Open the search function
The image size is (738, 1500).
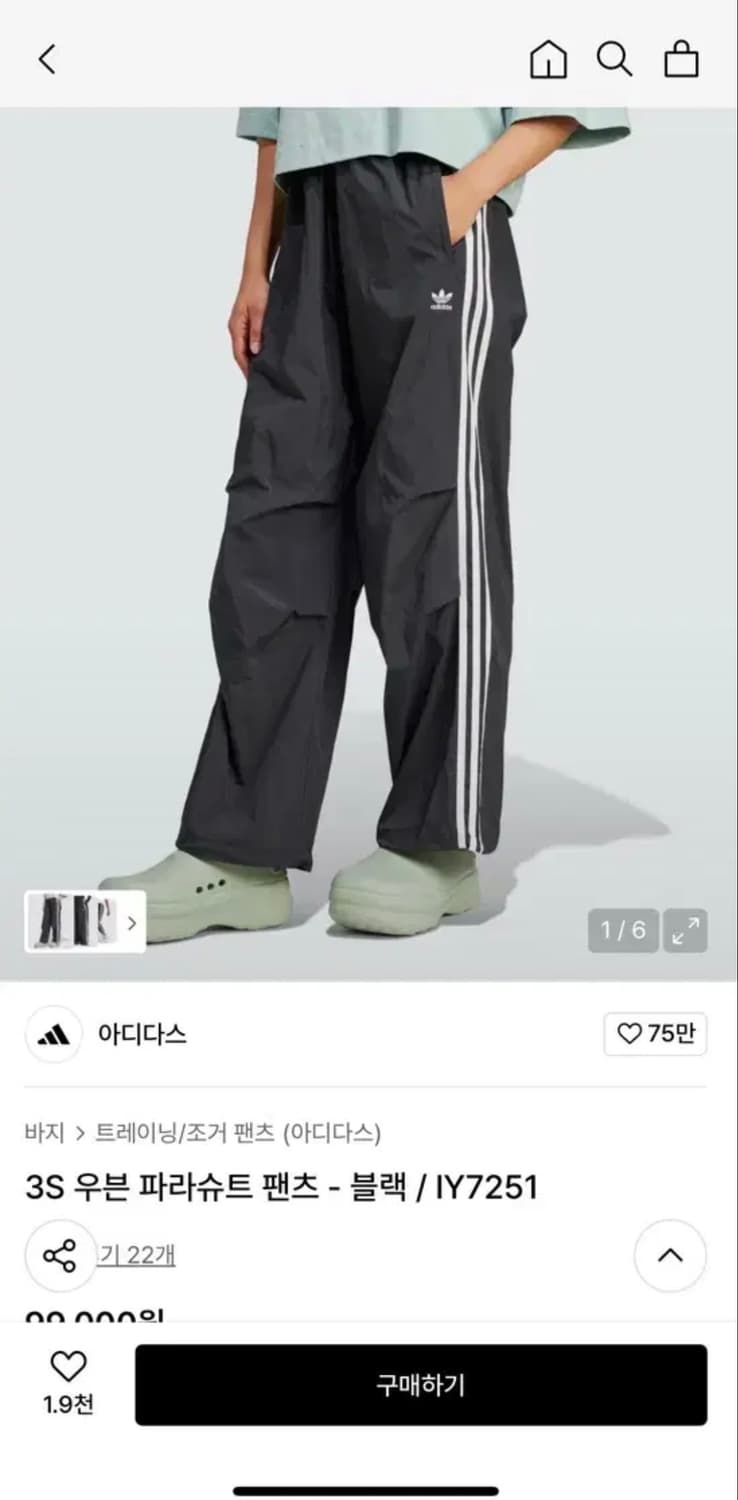tap(614, 58)
